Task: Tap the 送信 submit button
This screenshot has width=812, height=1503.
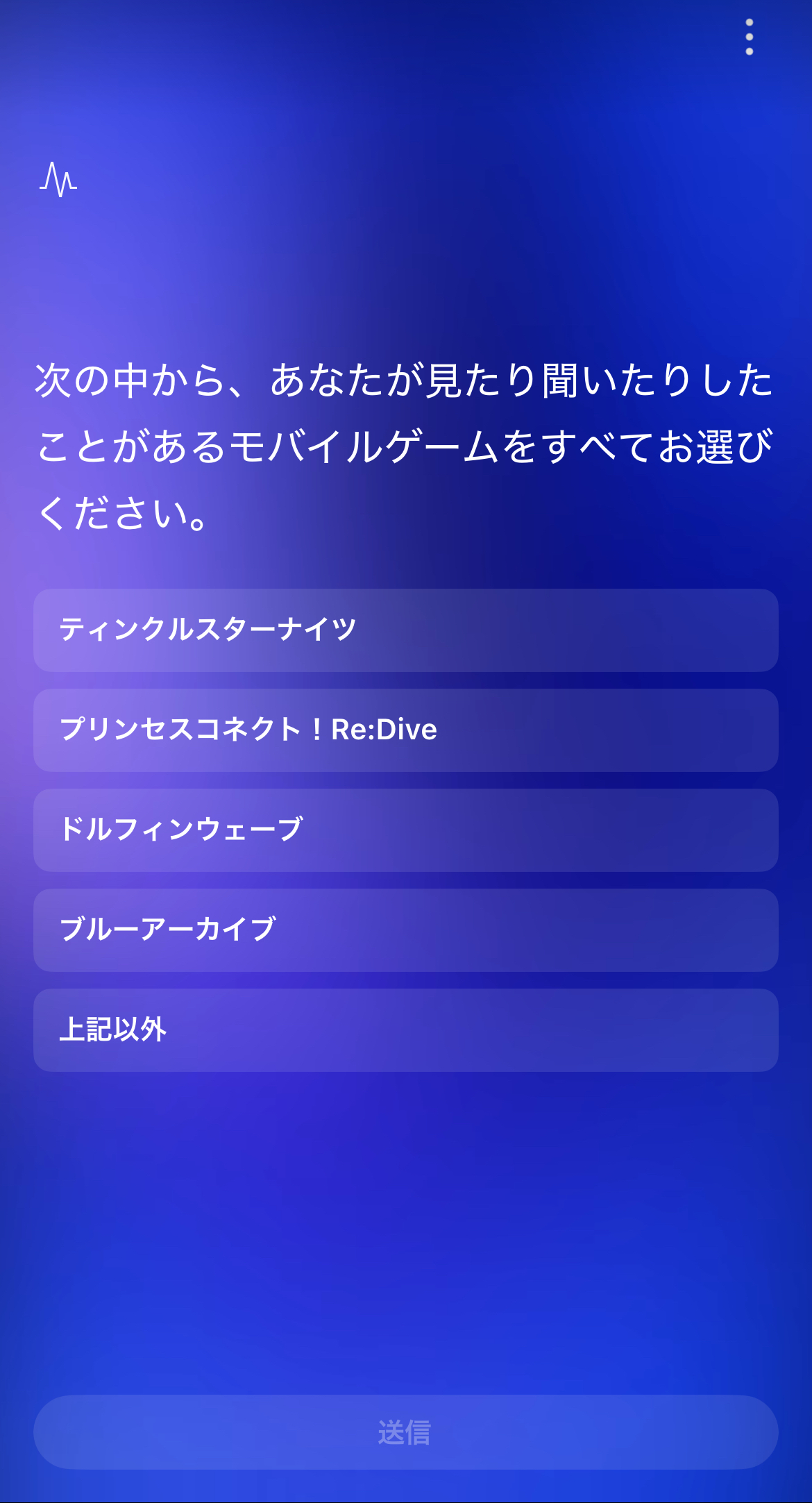Action: pos(405,1431)
